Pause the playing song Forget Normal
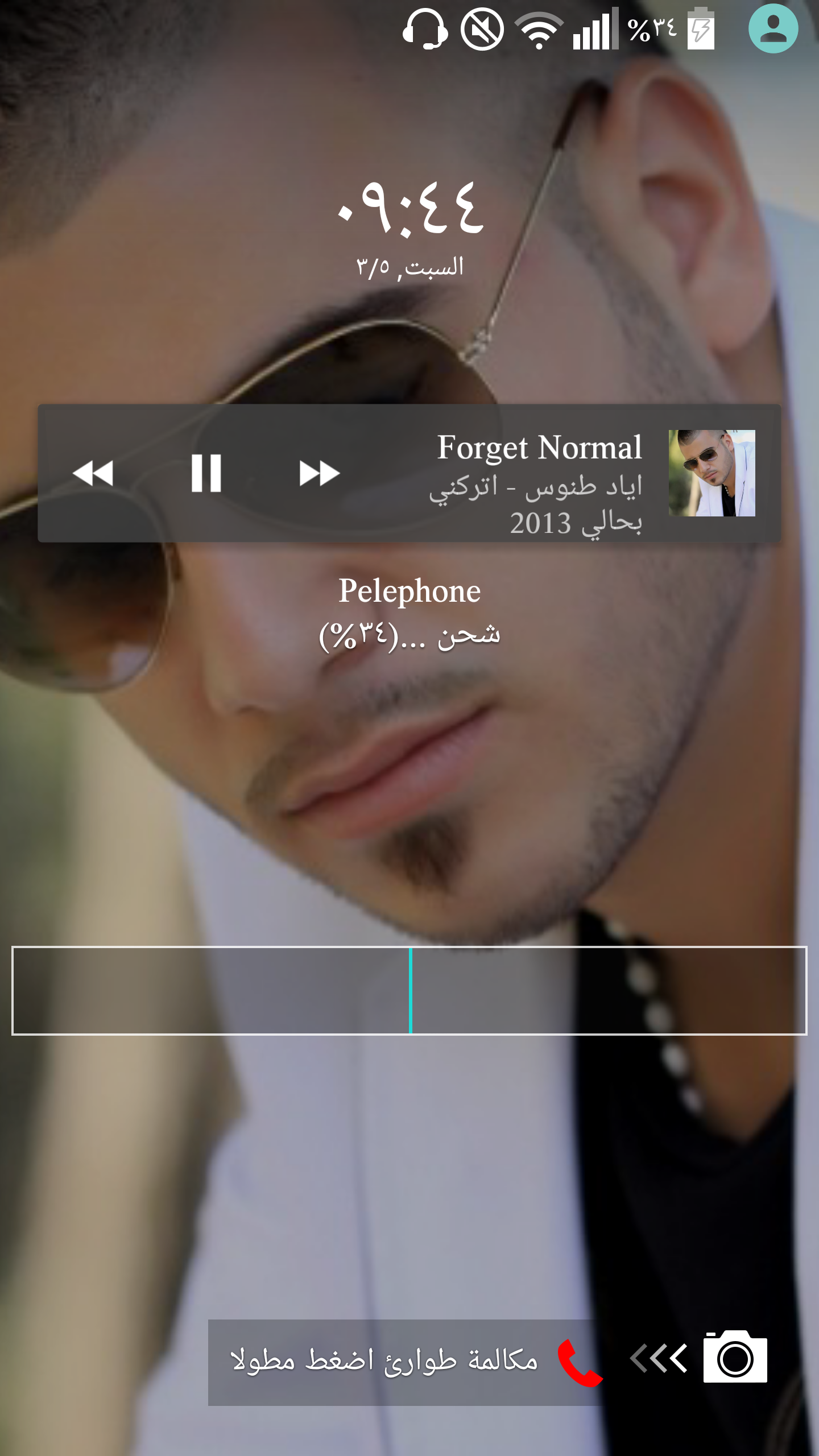 coord(206,473)
